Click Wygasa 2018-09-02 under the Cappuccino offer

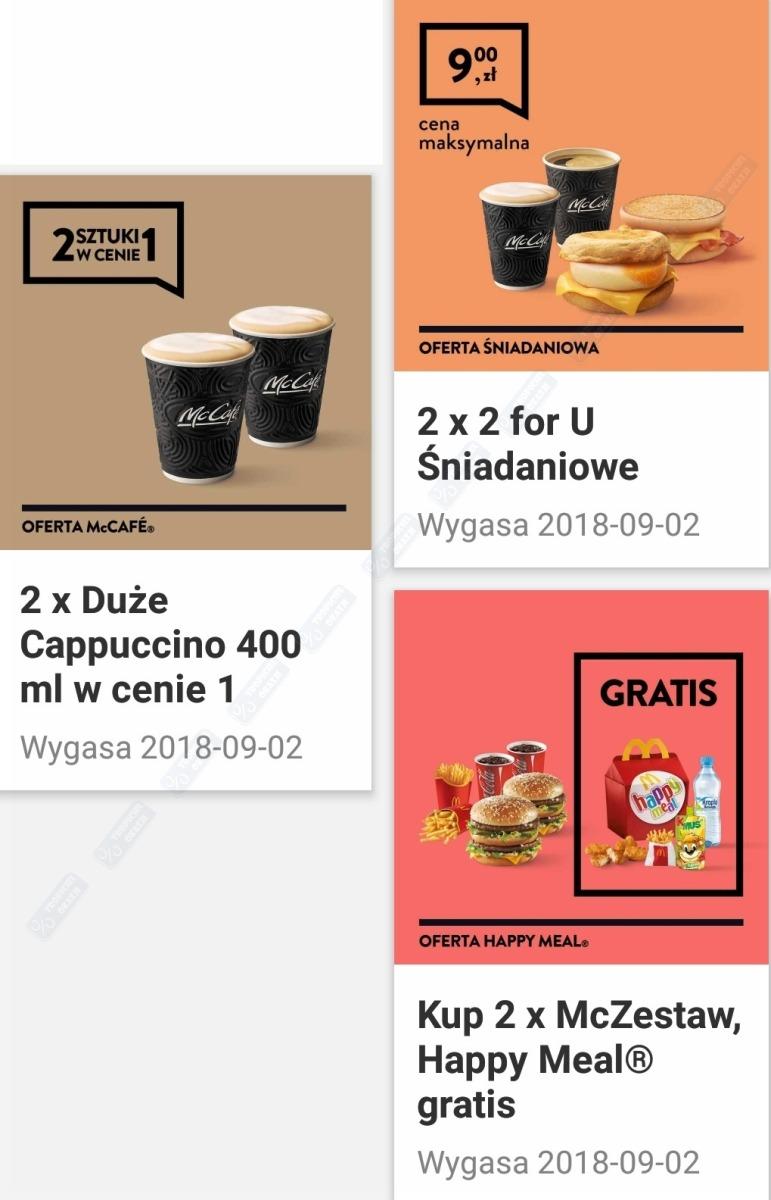tap(163, 747)
